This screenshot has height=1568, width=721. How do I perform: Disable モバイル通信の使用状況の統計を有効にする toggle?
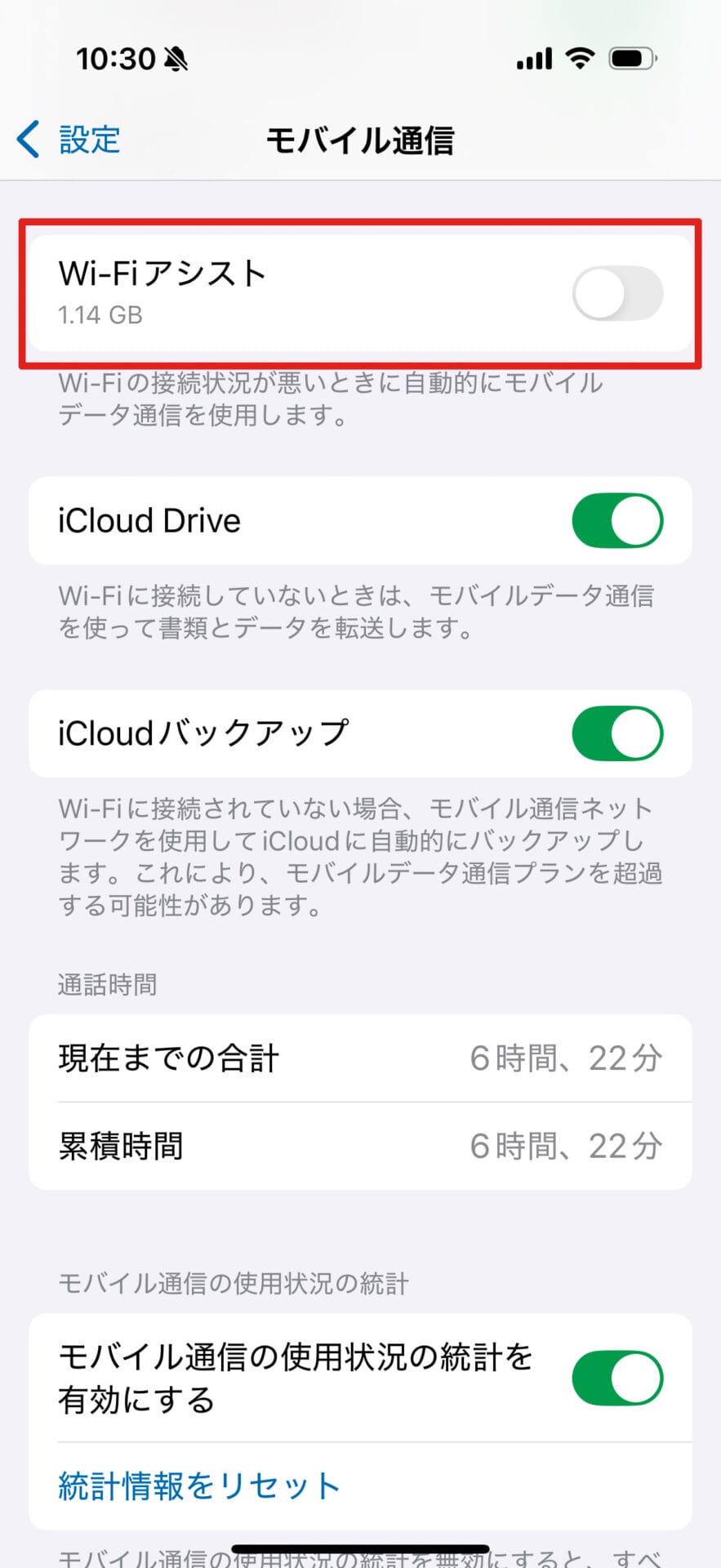[x=618, y=1377]
